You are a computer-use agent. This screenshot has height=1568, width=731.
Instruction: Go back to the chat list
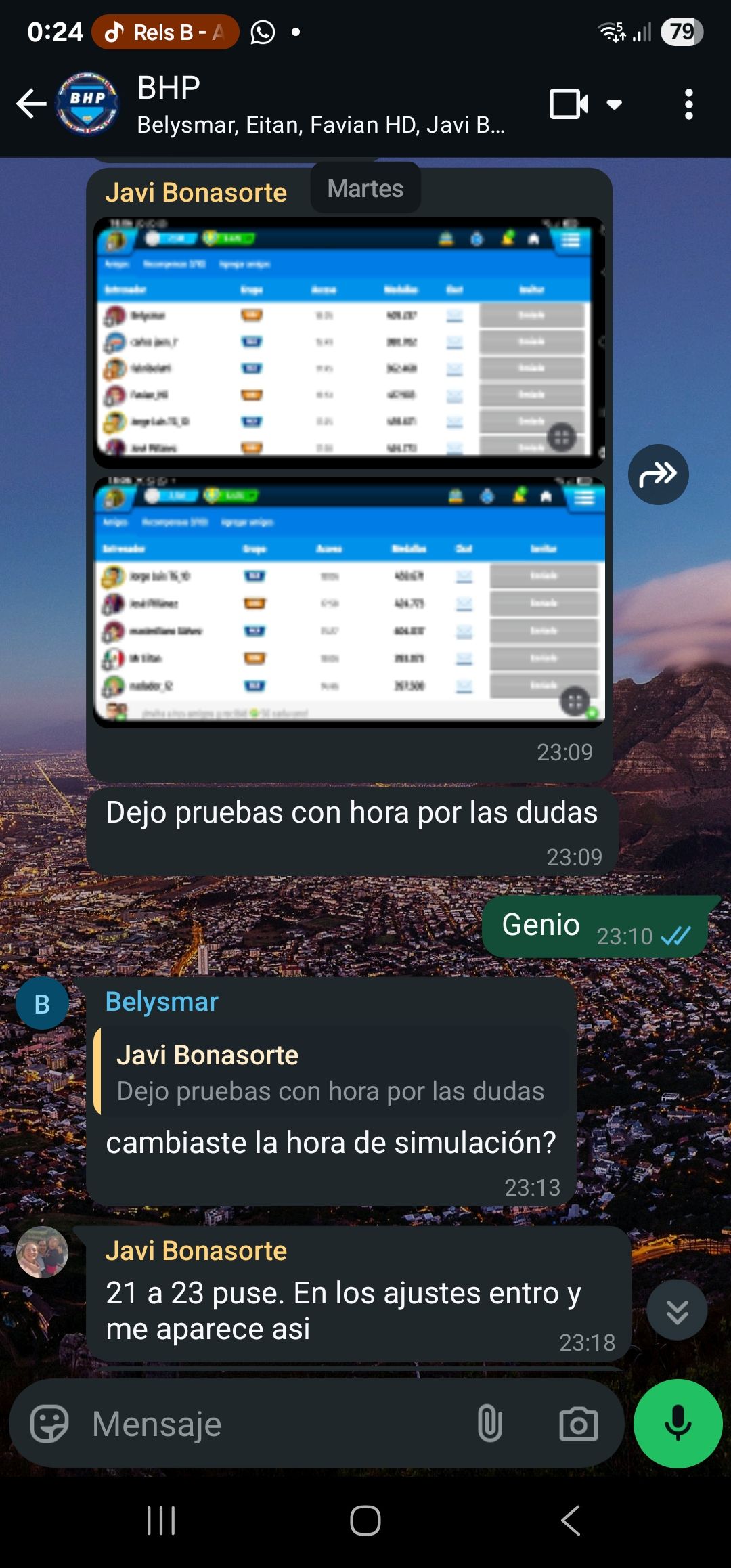[31, 104]
